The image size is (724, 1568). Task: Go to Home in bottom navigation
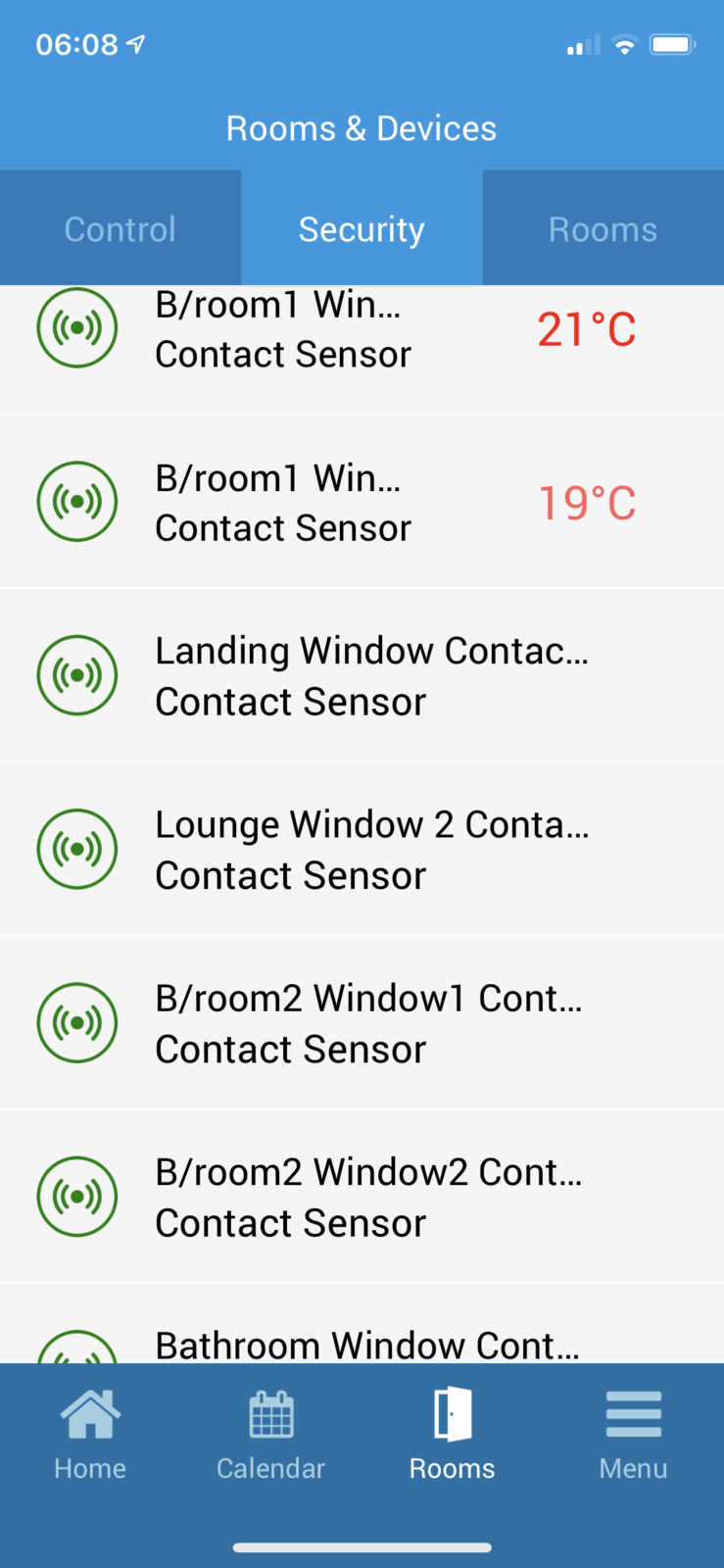click(x=90, y=1435)
